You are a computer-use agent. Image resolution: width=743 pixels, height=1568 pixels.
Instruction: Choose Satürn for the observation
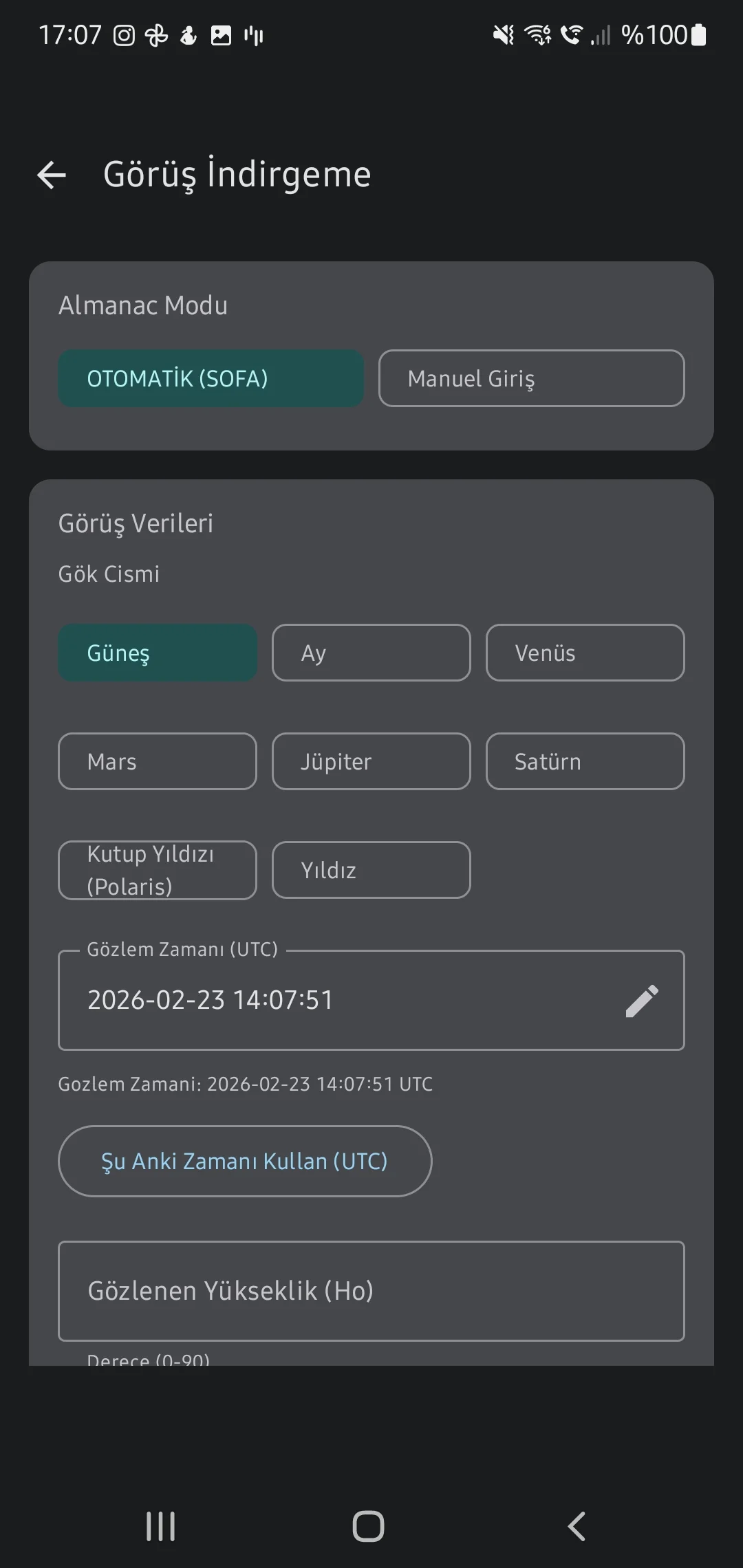pyautogui.click(x=585, y=761)
